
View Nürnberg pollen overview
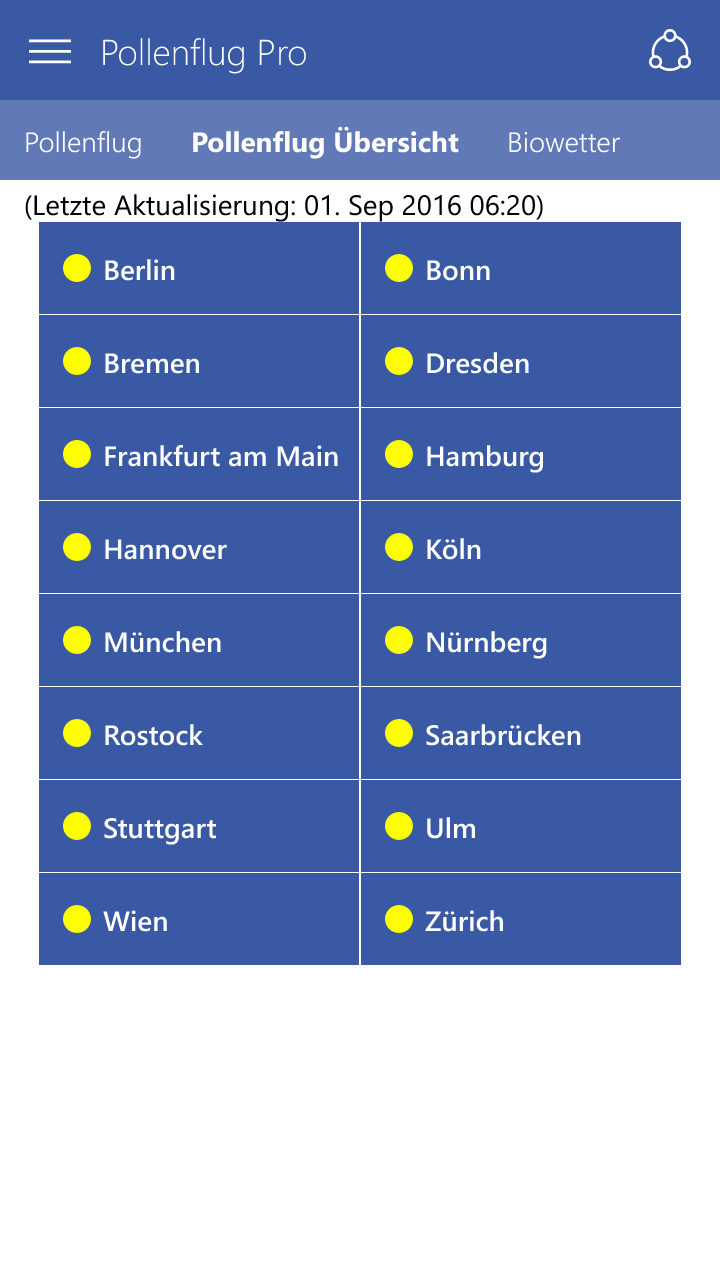pyautogui.click(x=520, y=641)
